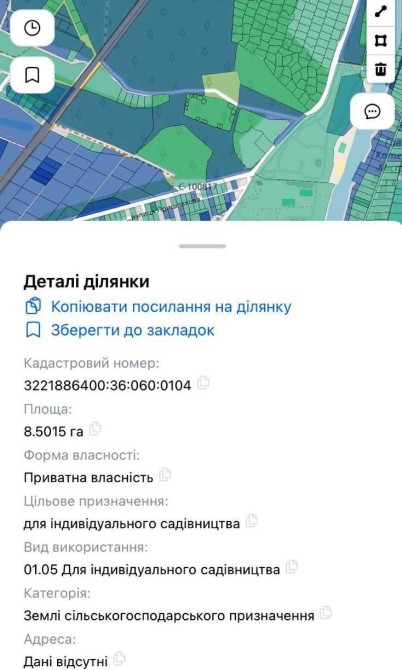The image size is (402, 670).
Task: Open saved bookmarks button on map
Action: 32,75
